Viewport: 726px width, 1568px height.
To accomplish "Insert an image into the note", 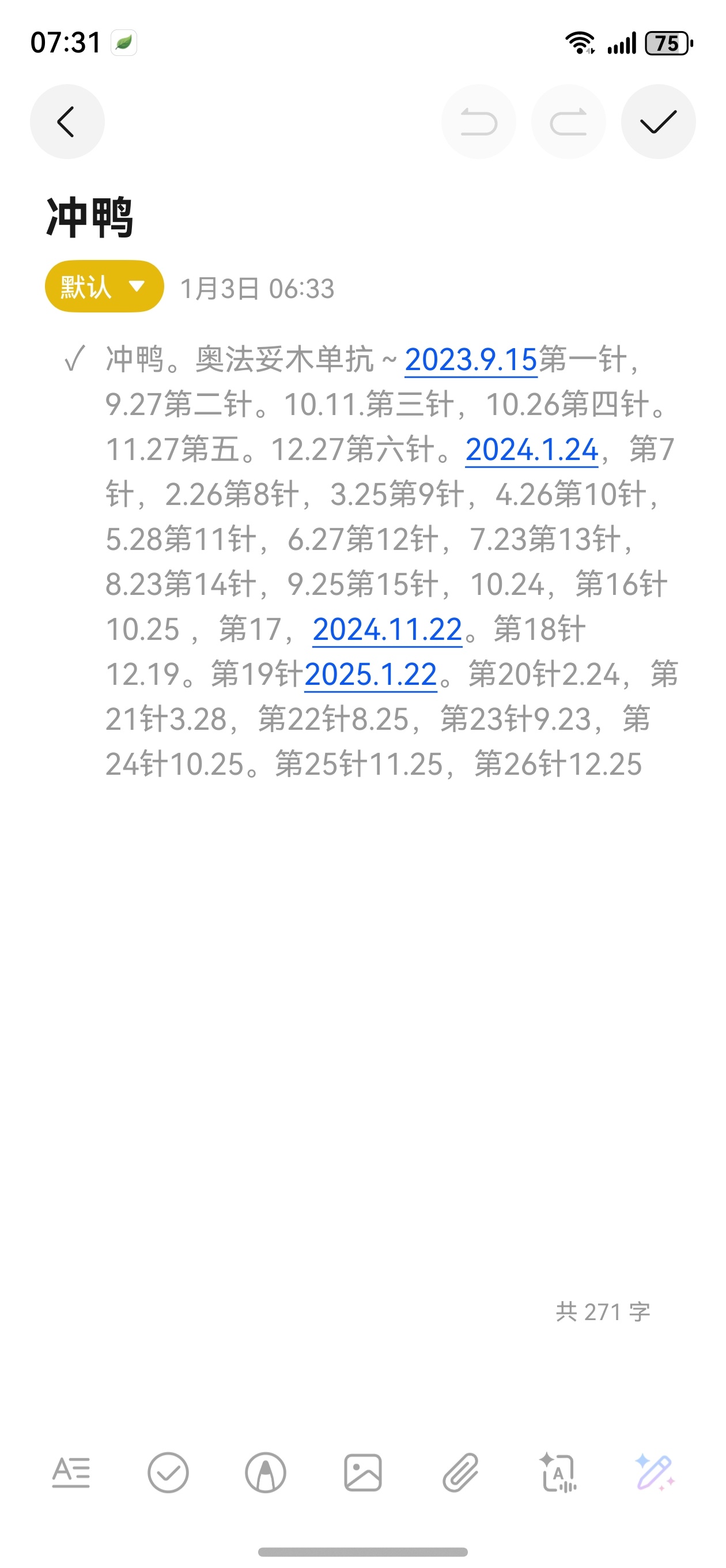I will click(x=362, y=1473).
